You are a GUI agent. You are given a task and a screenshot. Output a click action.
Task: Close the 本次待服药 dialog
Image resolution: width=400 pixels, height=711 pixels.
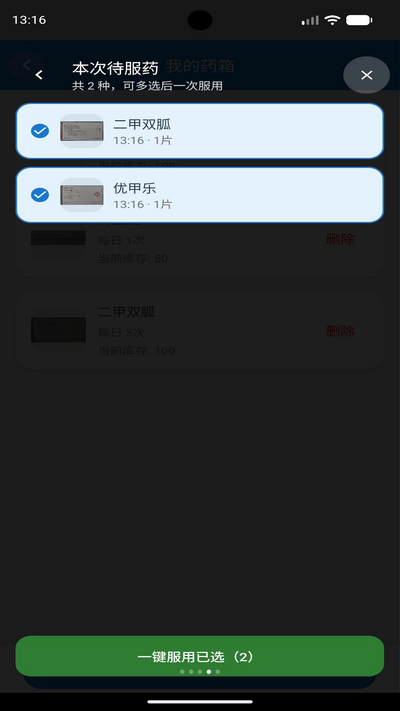point(366,75)
